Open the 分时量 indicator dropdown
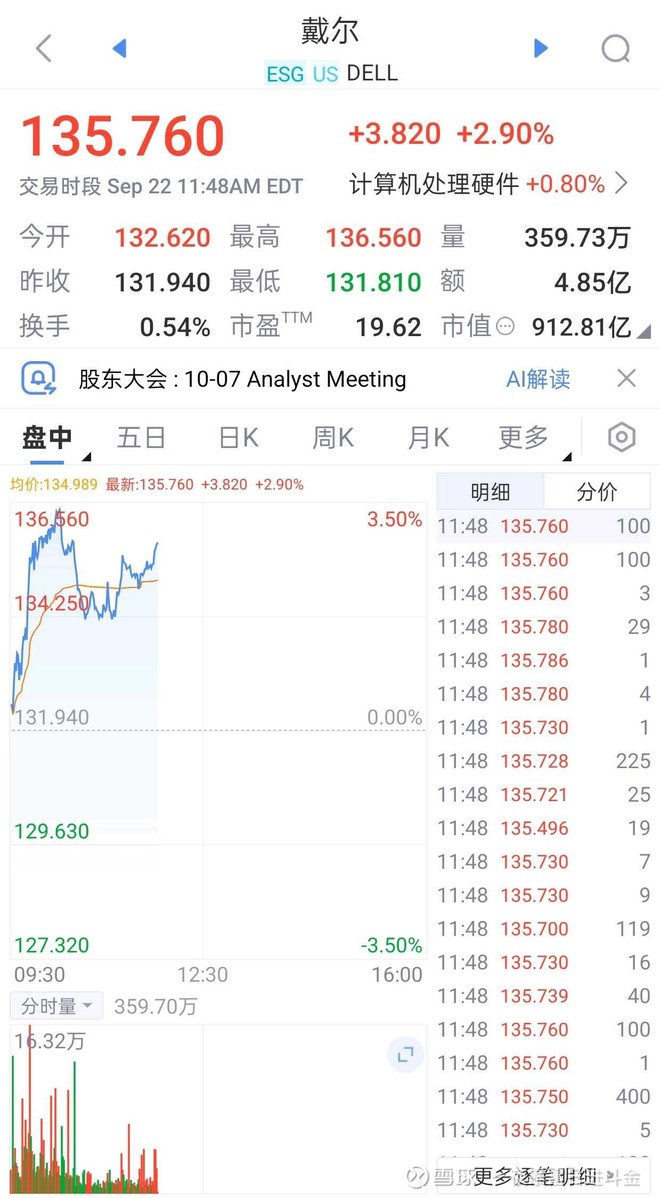The image size is (660, 1198). click(57, 1006)
